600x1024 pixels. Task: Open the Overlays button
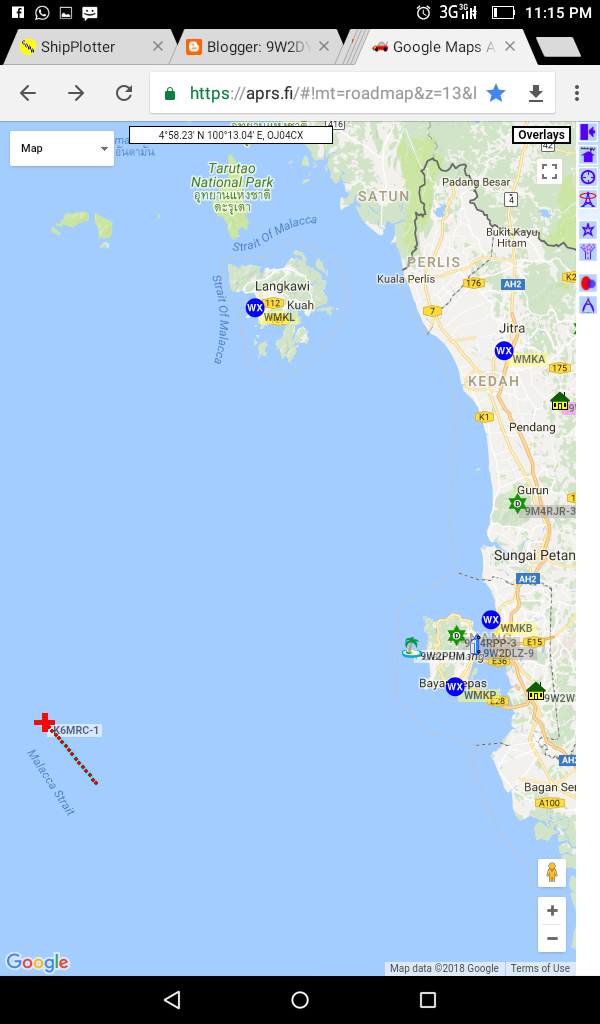pyautogui.click(x=541, y=135)
